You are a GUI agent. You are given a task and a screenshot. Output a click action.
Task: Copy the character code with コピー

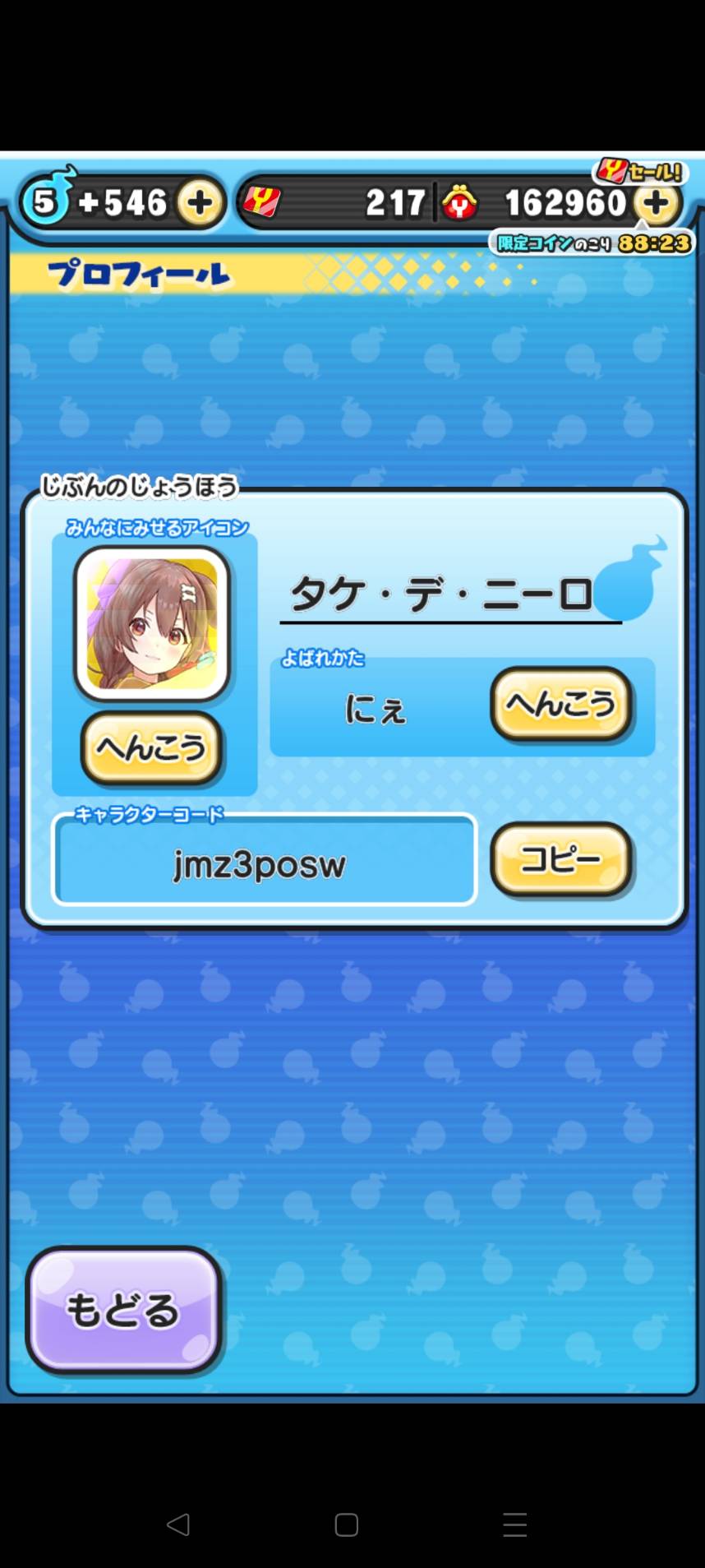[x=561, y=859]
